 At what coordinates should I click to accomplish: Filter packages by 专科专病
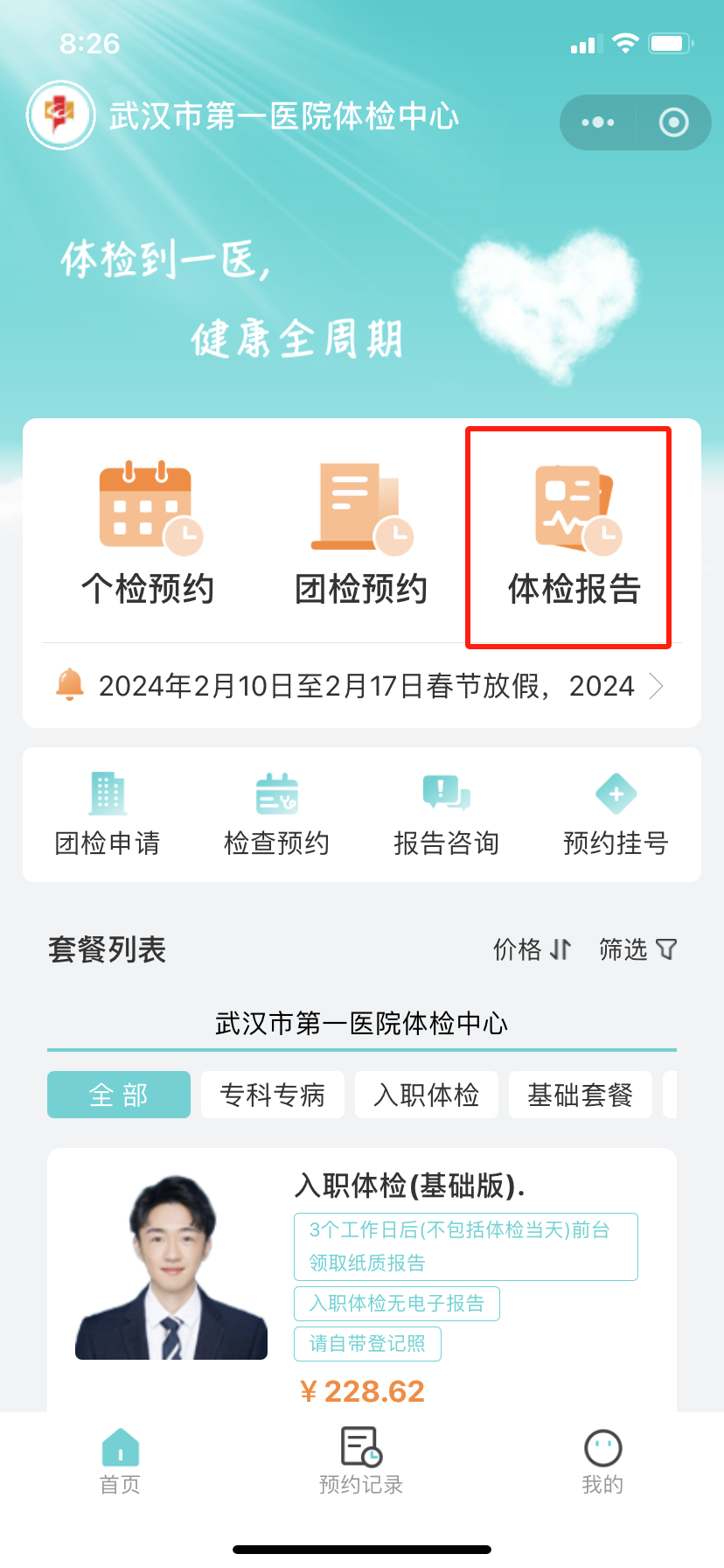coord(273,1095)
